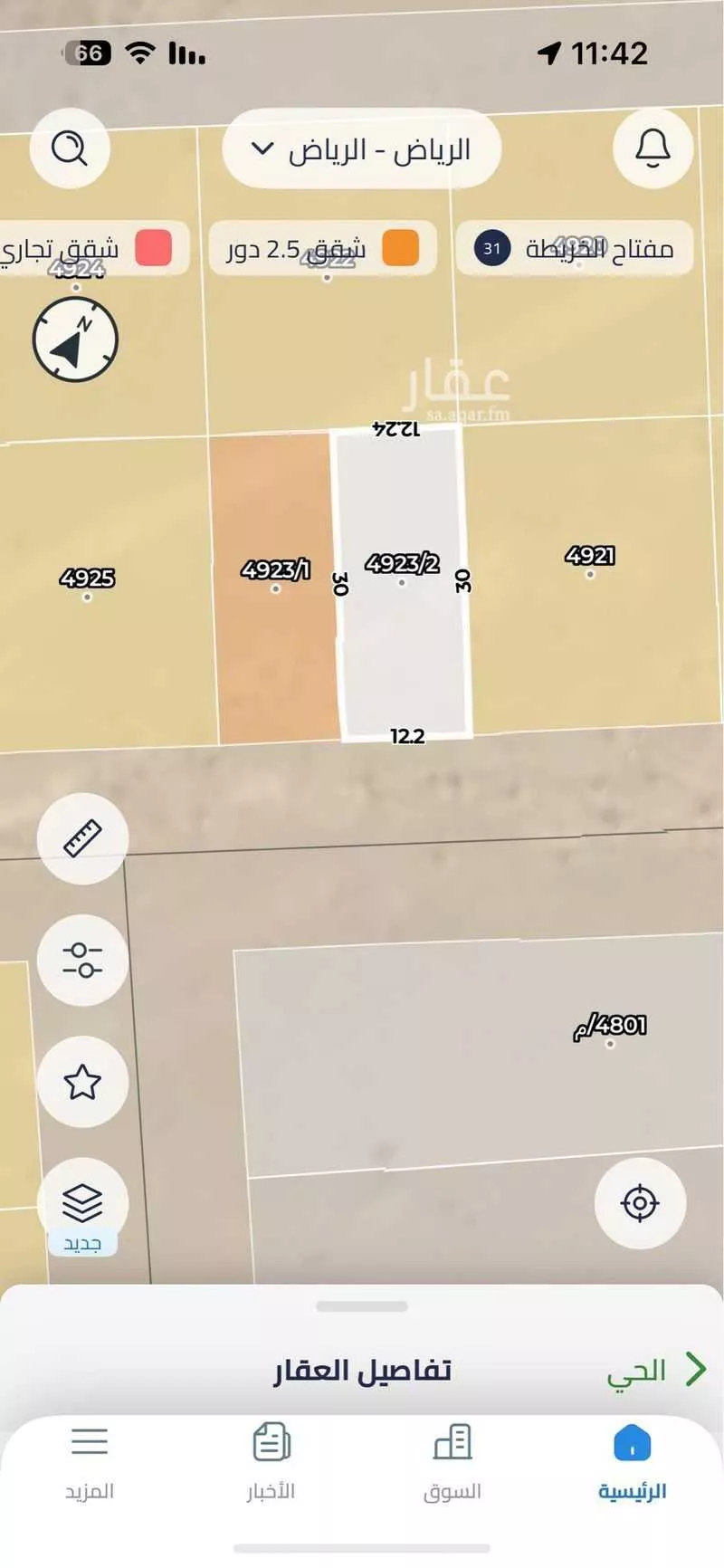Select the شقق 2.5 دور legend chip
Screen dimensions: 724x1568
(x=322, y=248)
